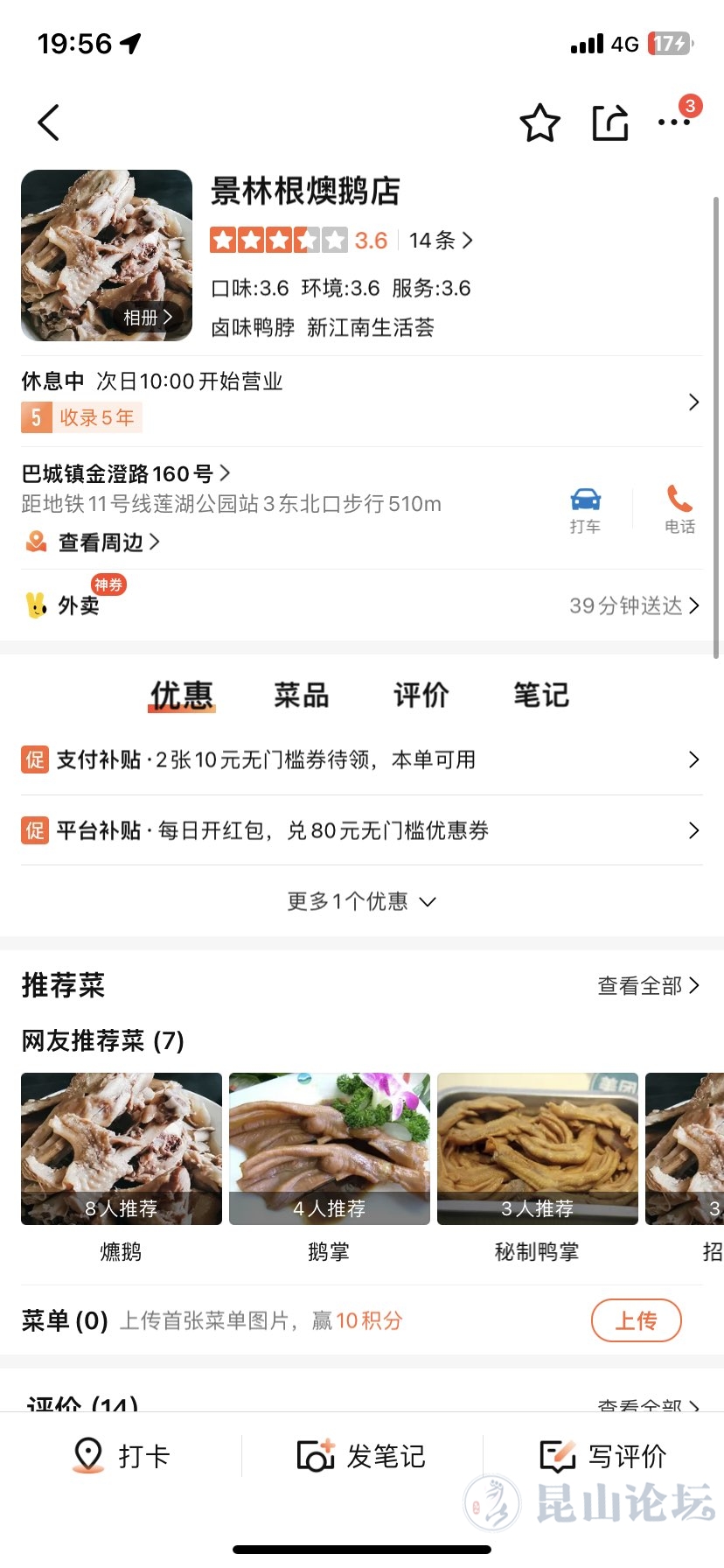Switch to the 笔记 tab
The width and height of the screenshot is (724, 1568).
pyautogui.click(x=541, y=696)
